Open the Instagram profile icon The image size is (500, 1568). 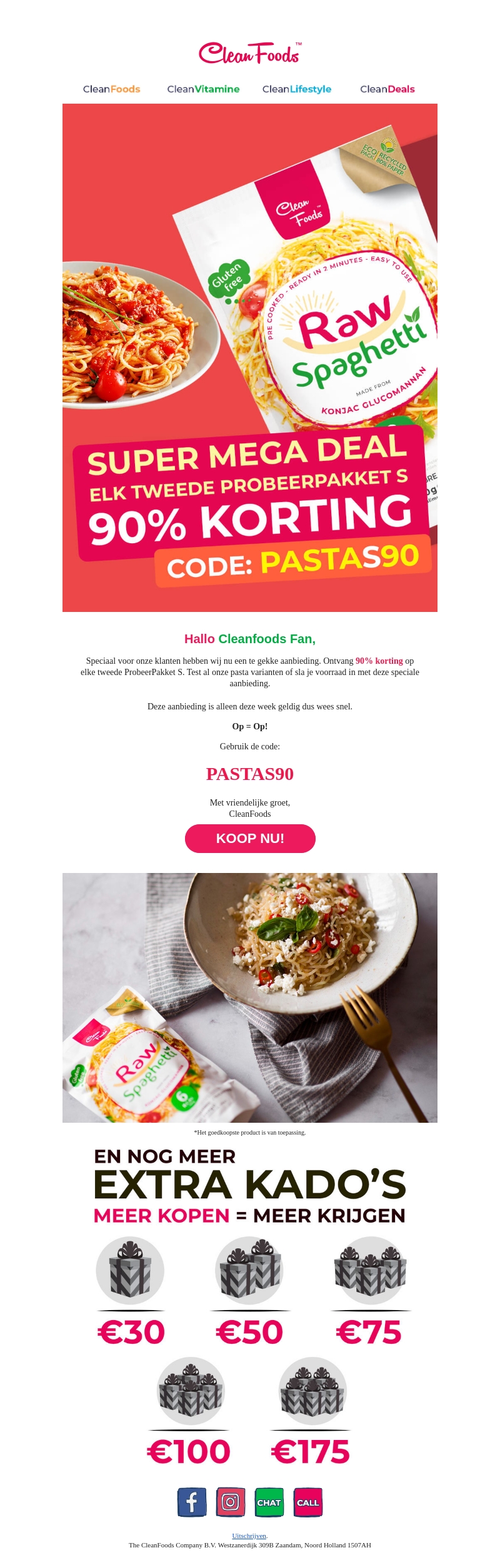pos(231,1502)
